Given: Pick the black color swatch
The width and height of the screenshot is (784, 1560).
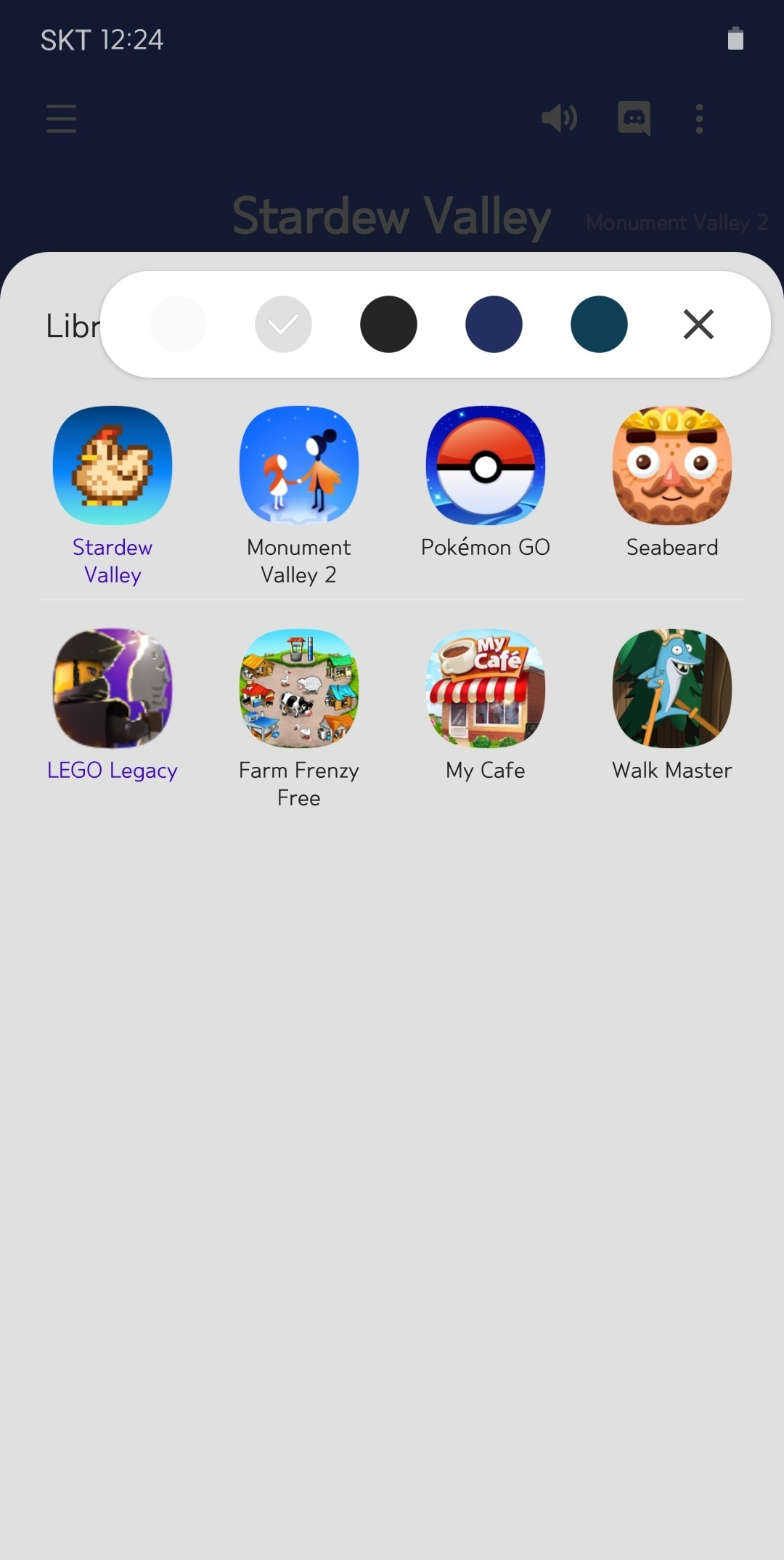Looking at the screenshot, I should point(388,324).
